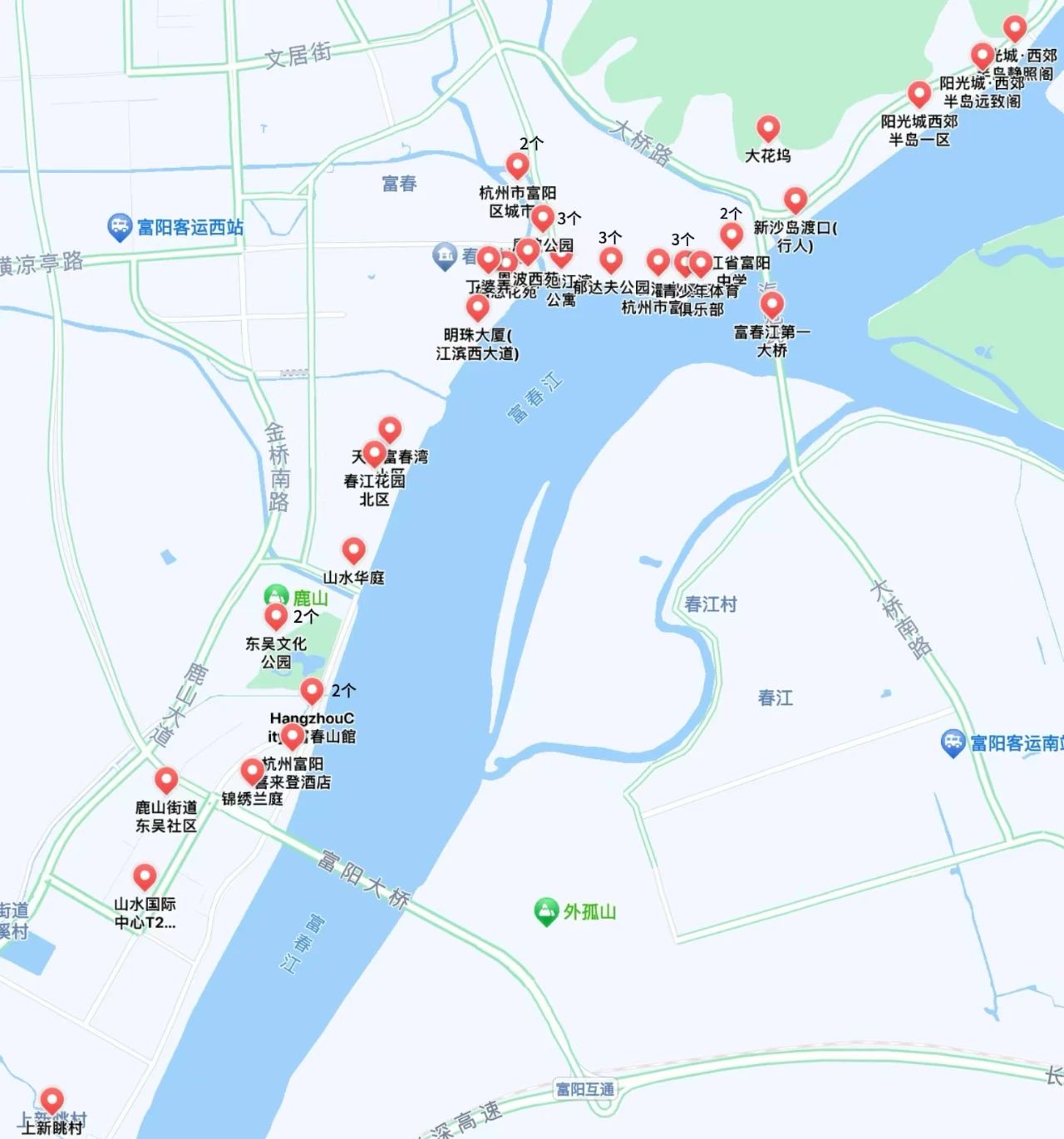This screenshot has height=1139, width=1064.
Task: Select the 郁达夫公园 marker
Action: click(x=611, y=260)
